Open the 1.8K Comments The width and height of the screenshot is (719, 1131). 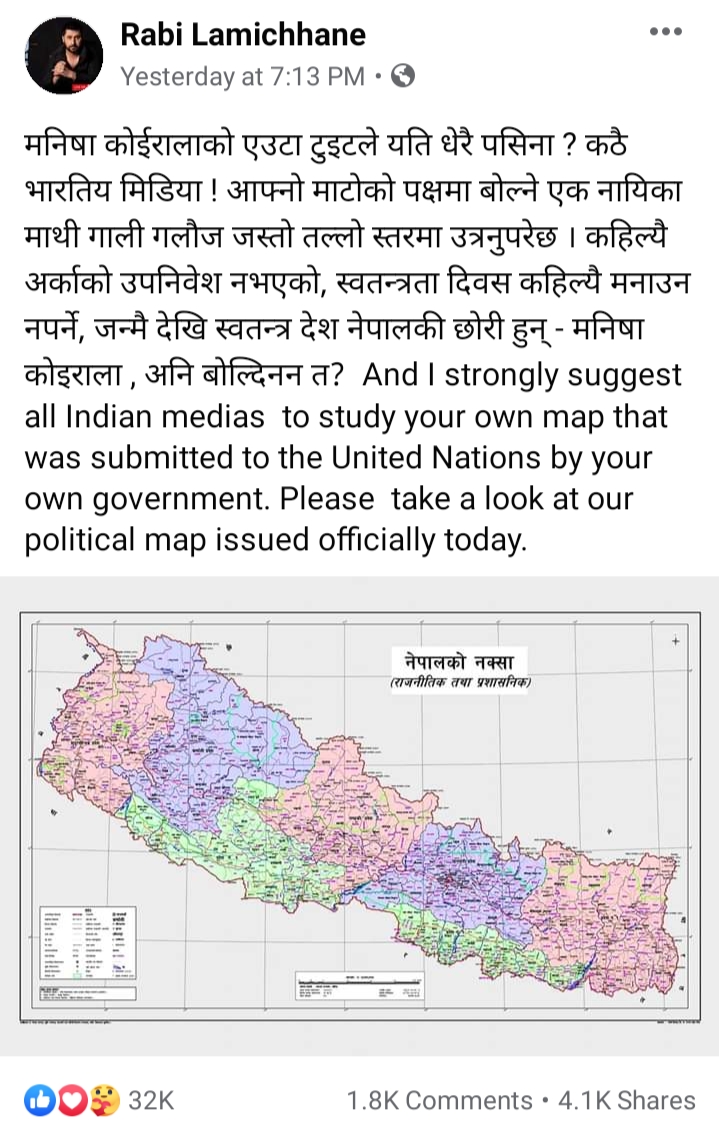point(439,1101)
